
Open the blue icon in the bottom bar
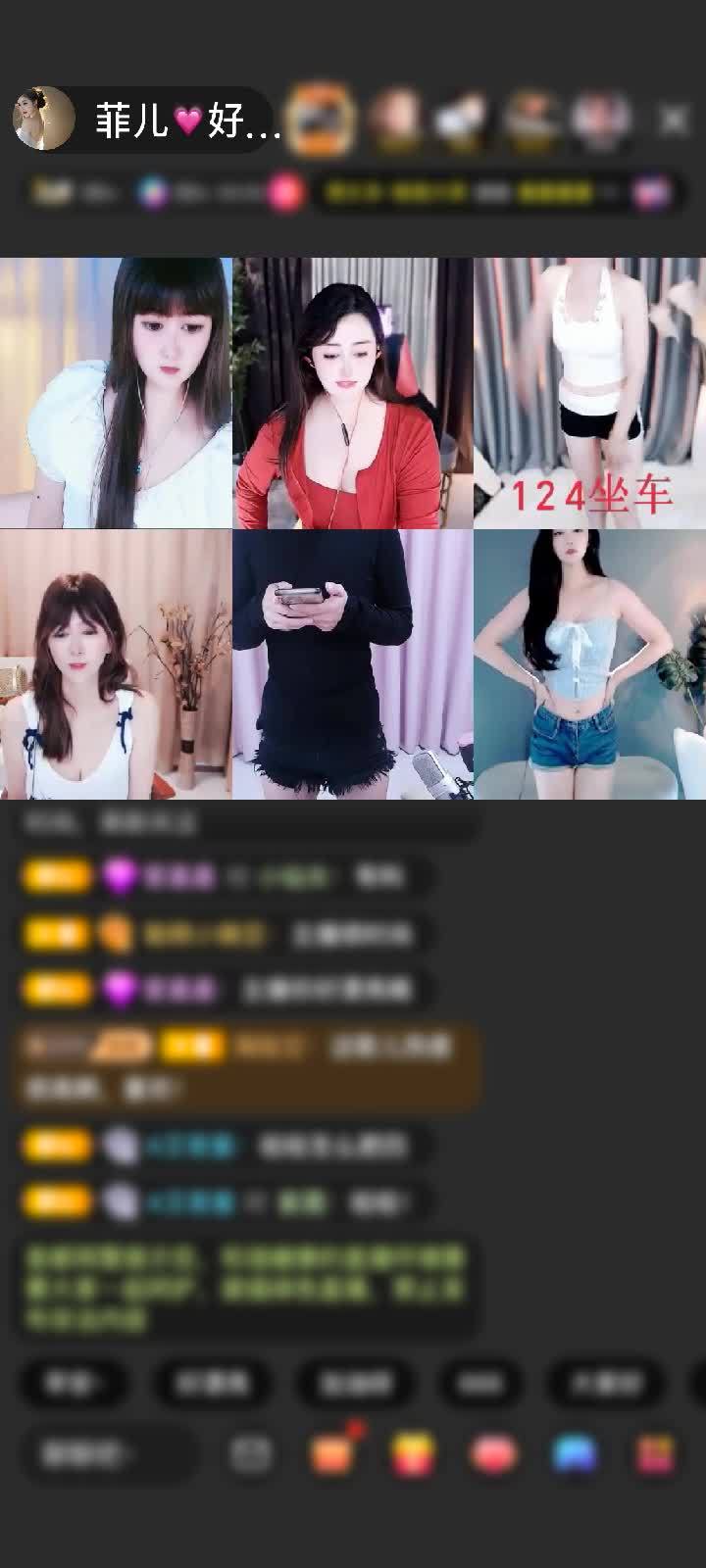(575, 1455)
